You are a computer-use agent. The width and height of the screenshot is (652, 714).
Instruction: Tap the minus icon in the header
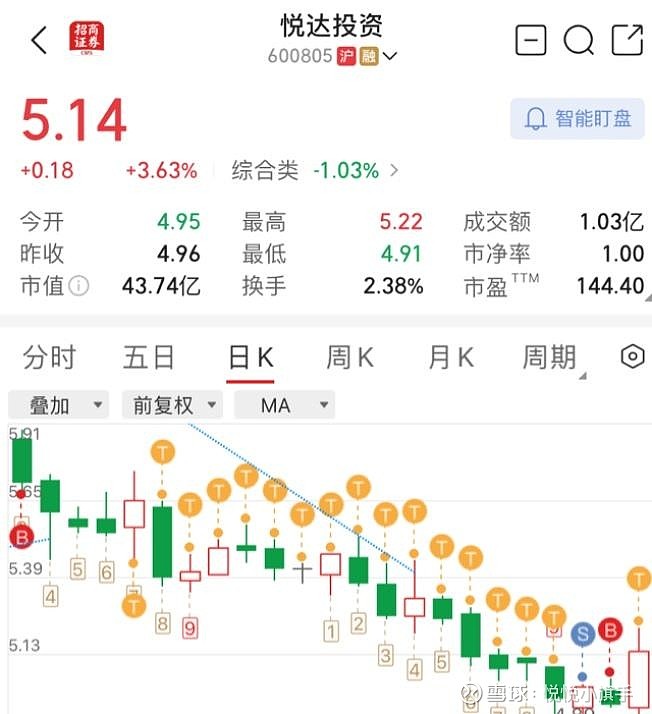pyautogui.click(x=531, y=41)
